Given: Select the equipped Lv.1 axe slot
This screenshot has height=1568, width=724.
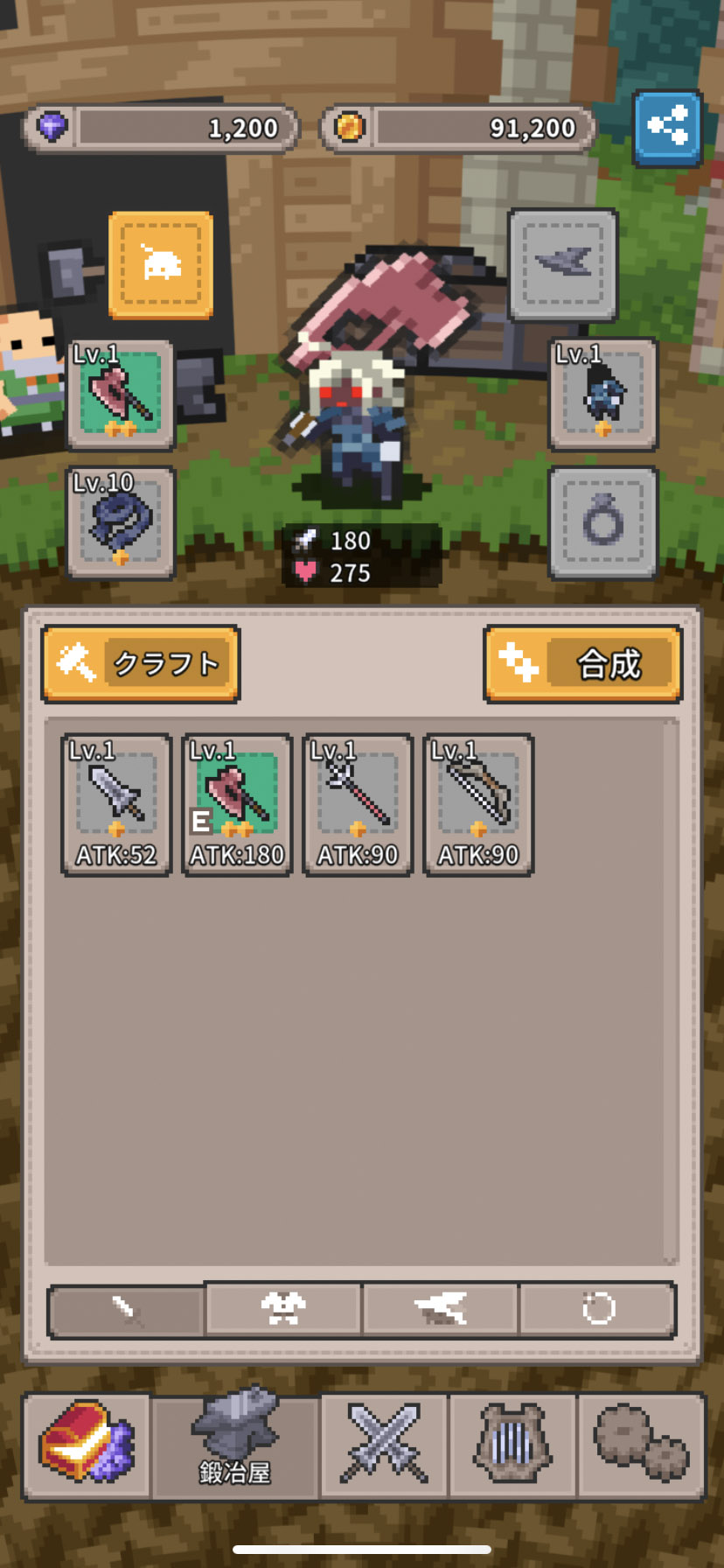Looking at the screenshot, I should [121, 395].
